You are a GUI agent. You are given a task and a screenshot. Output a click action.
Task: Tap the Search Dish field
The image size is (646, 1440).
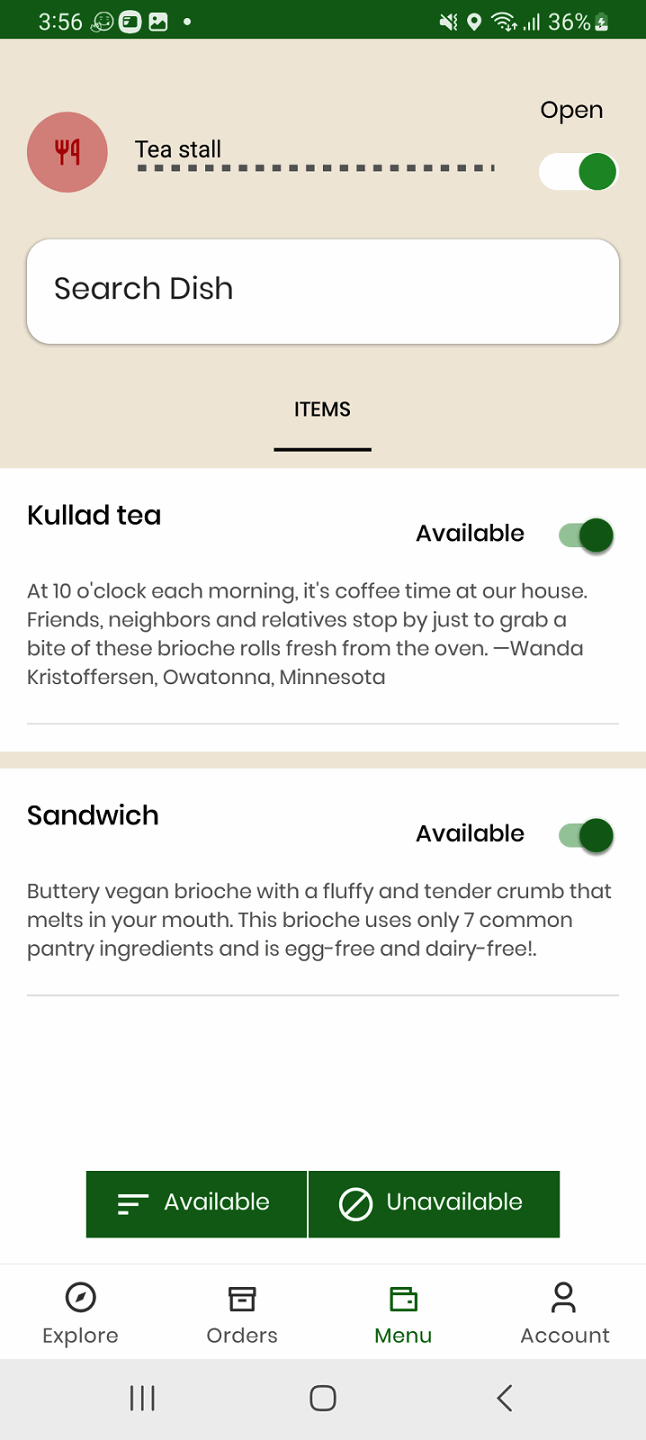click(322, 291)
